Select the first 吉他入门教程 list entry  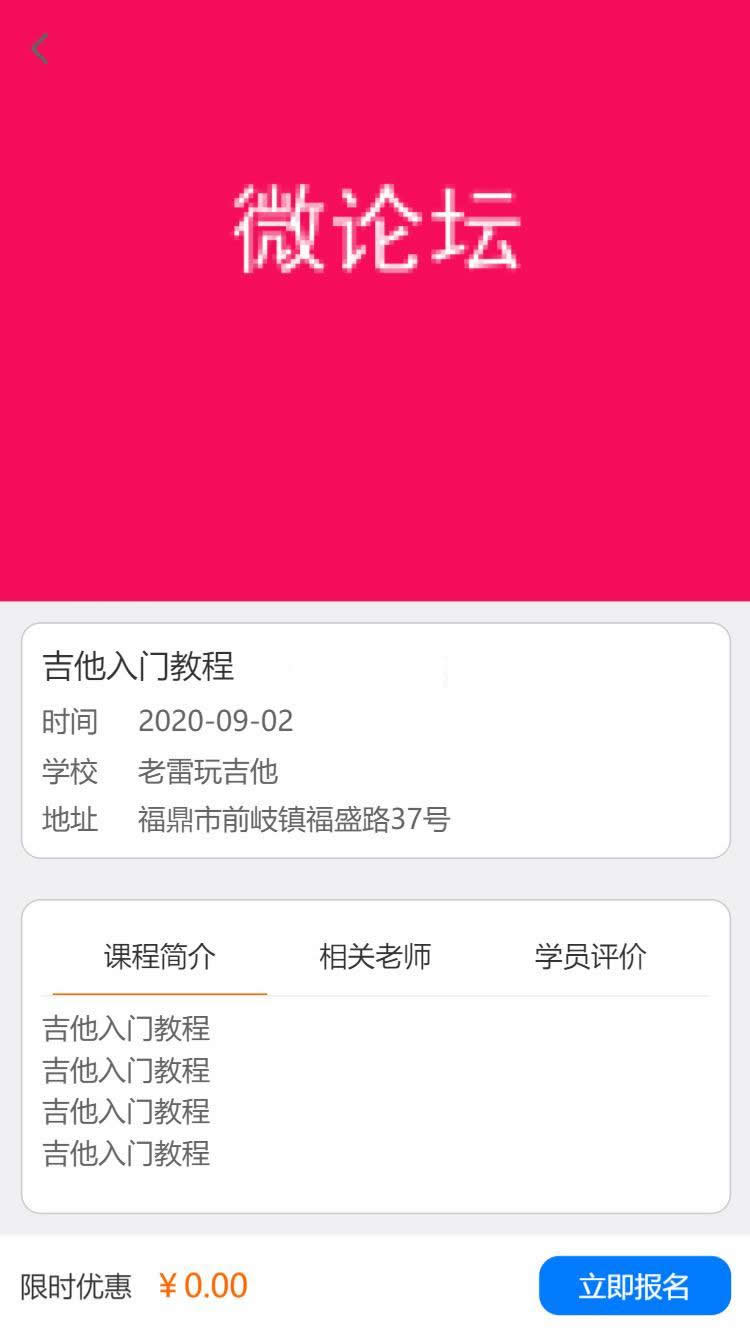[124, 1030]
